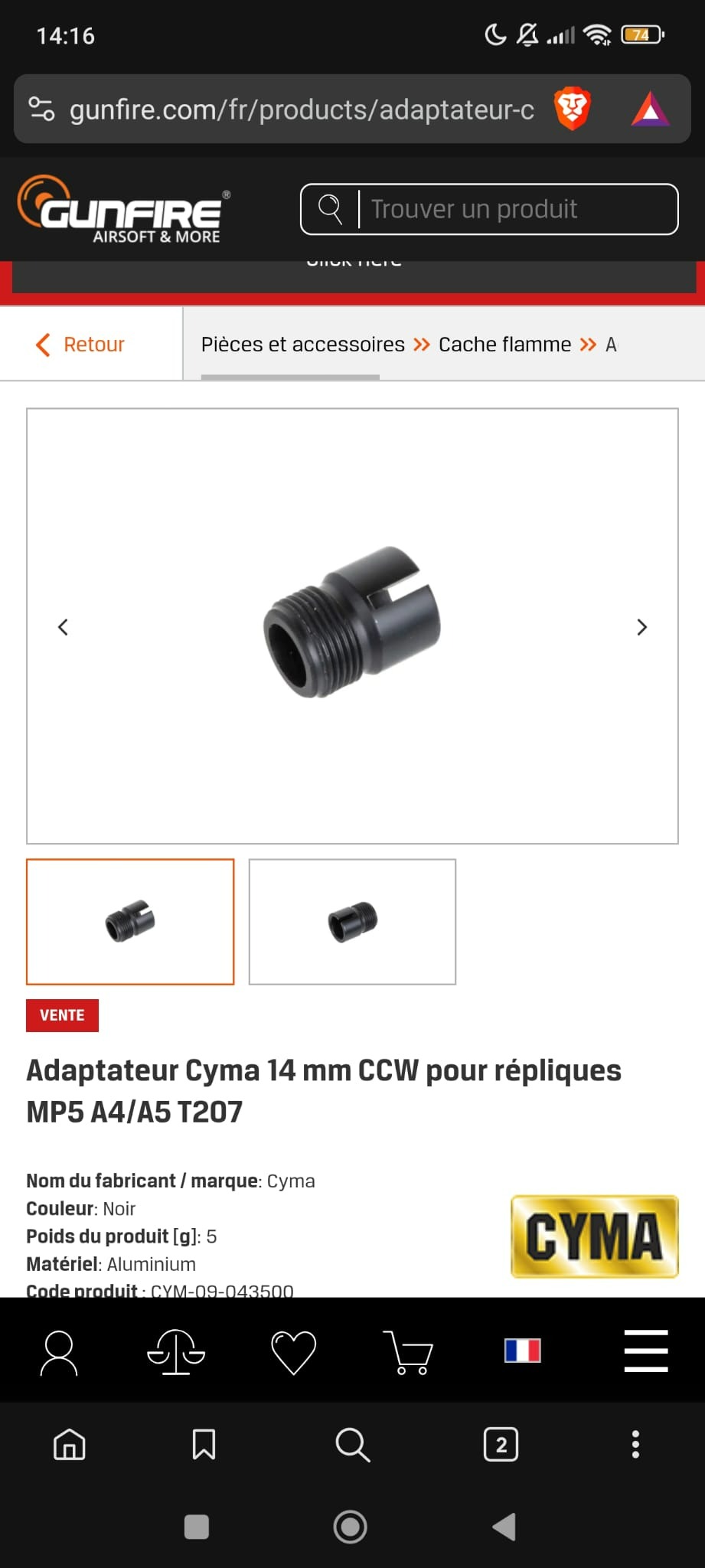Open the user account icon
The height and width of the screenshot is (1568, 705).
tap(59, 1351)
